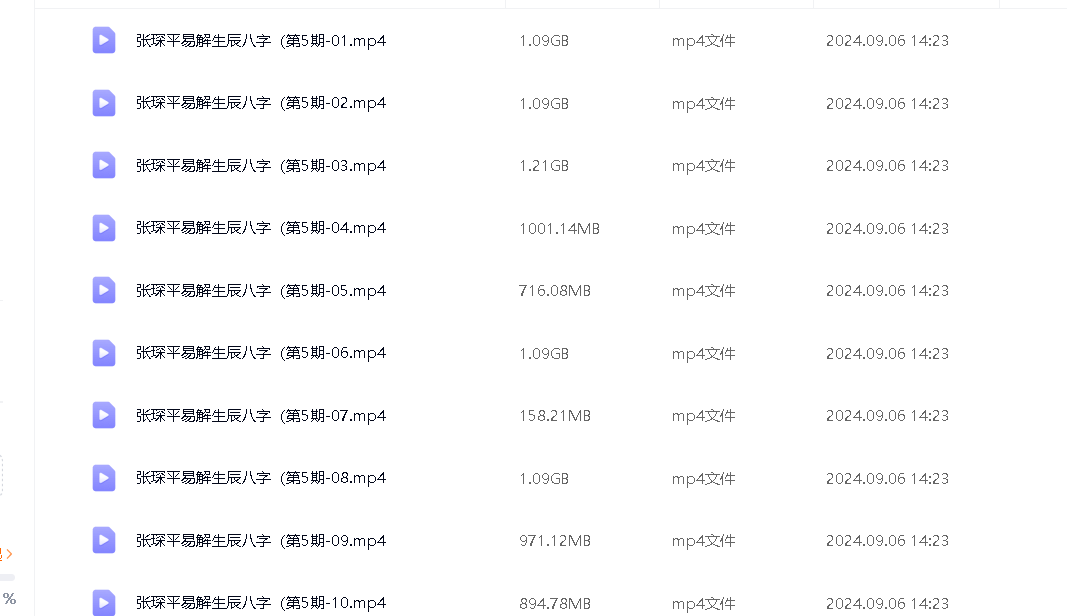
Task: Open file 第5期-05.mp4
Action: tap(260, 291)
